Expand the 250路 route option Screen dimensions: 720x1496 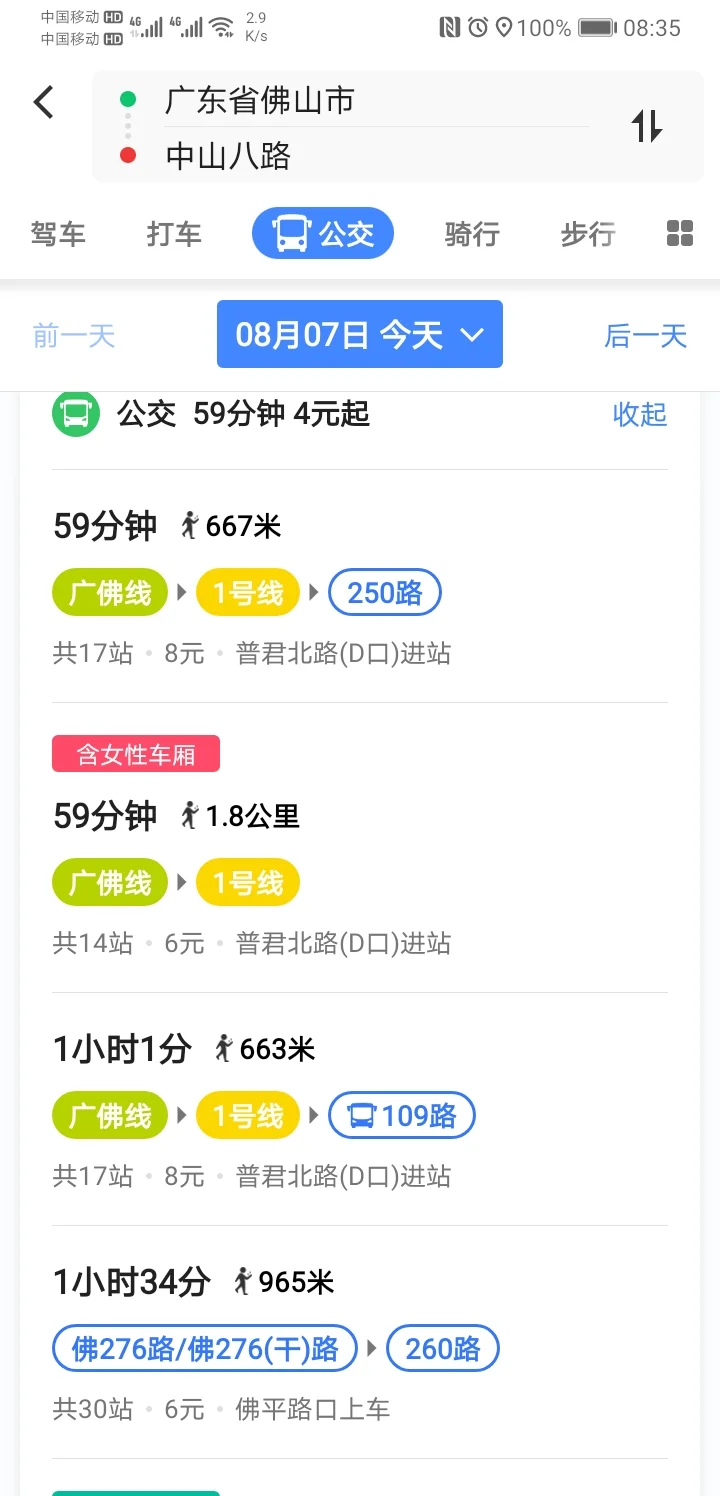pyautogui.click(x=385, y=592)
